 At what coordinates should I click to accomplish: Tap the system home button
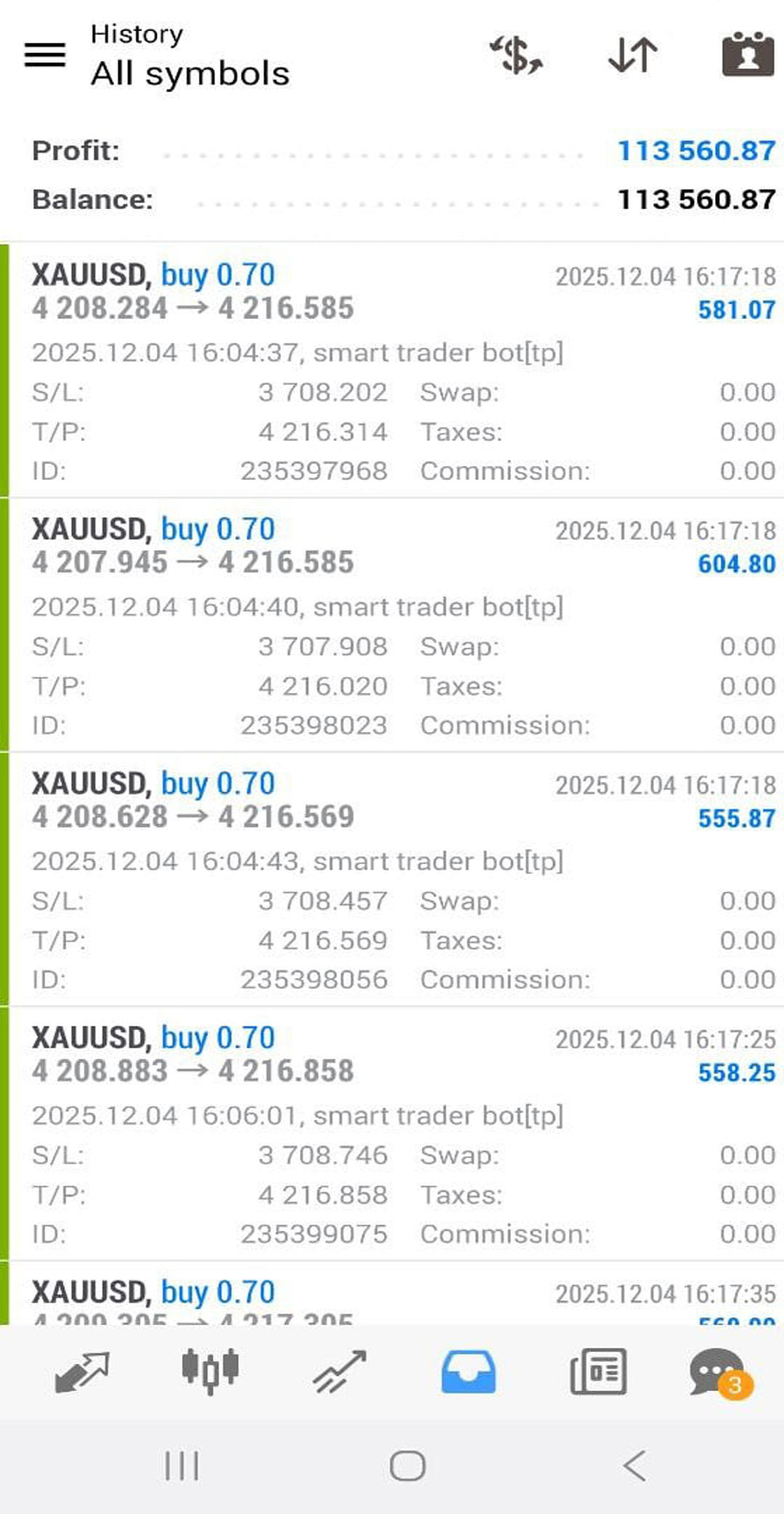coord(407,1465)
